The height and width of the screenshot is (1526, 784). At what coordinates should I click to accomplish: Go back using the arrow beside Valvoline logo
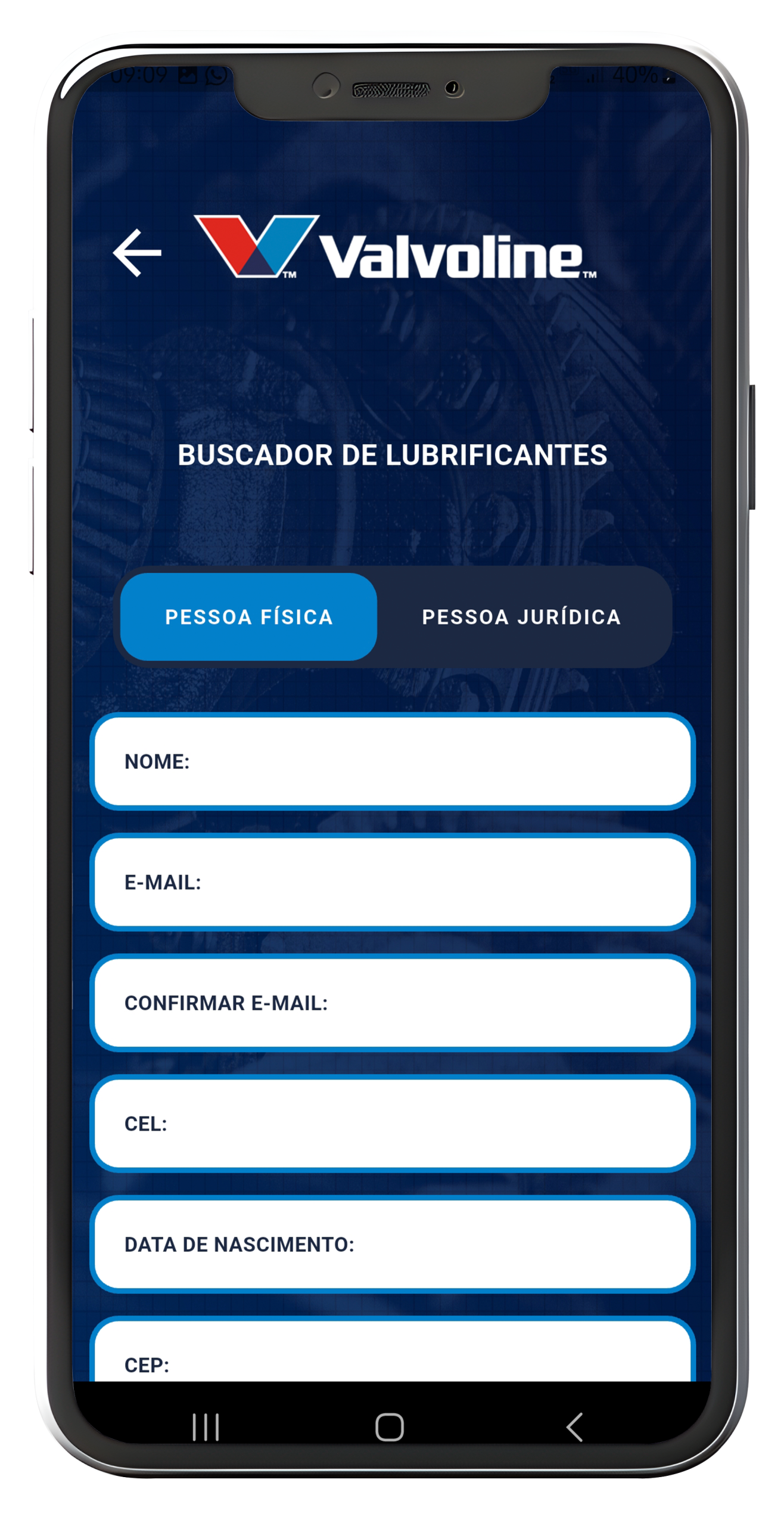pos(137,253)
